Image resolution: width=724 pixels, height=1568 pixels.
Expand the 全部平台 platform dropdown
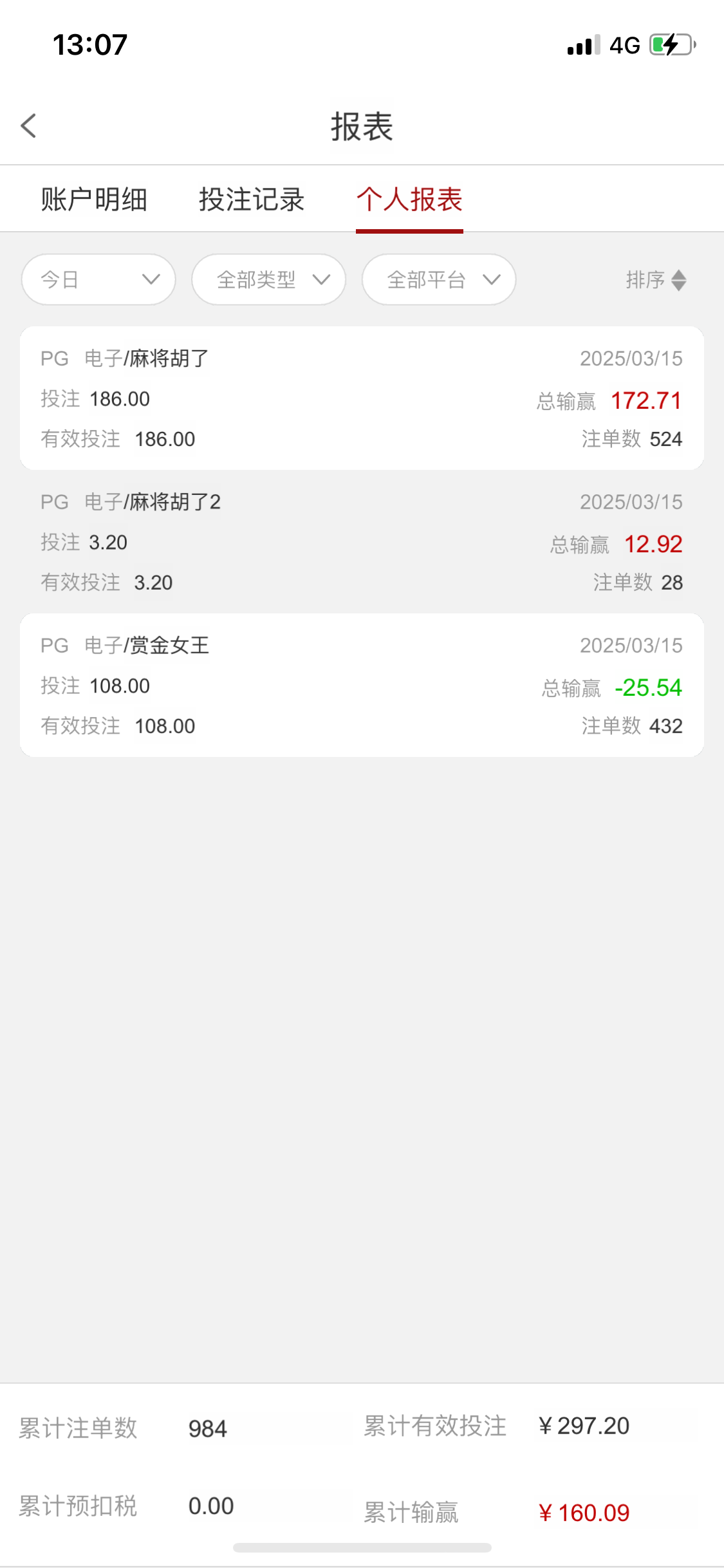coord(439,279)
